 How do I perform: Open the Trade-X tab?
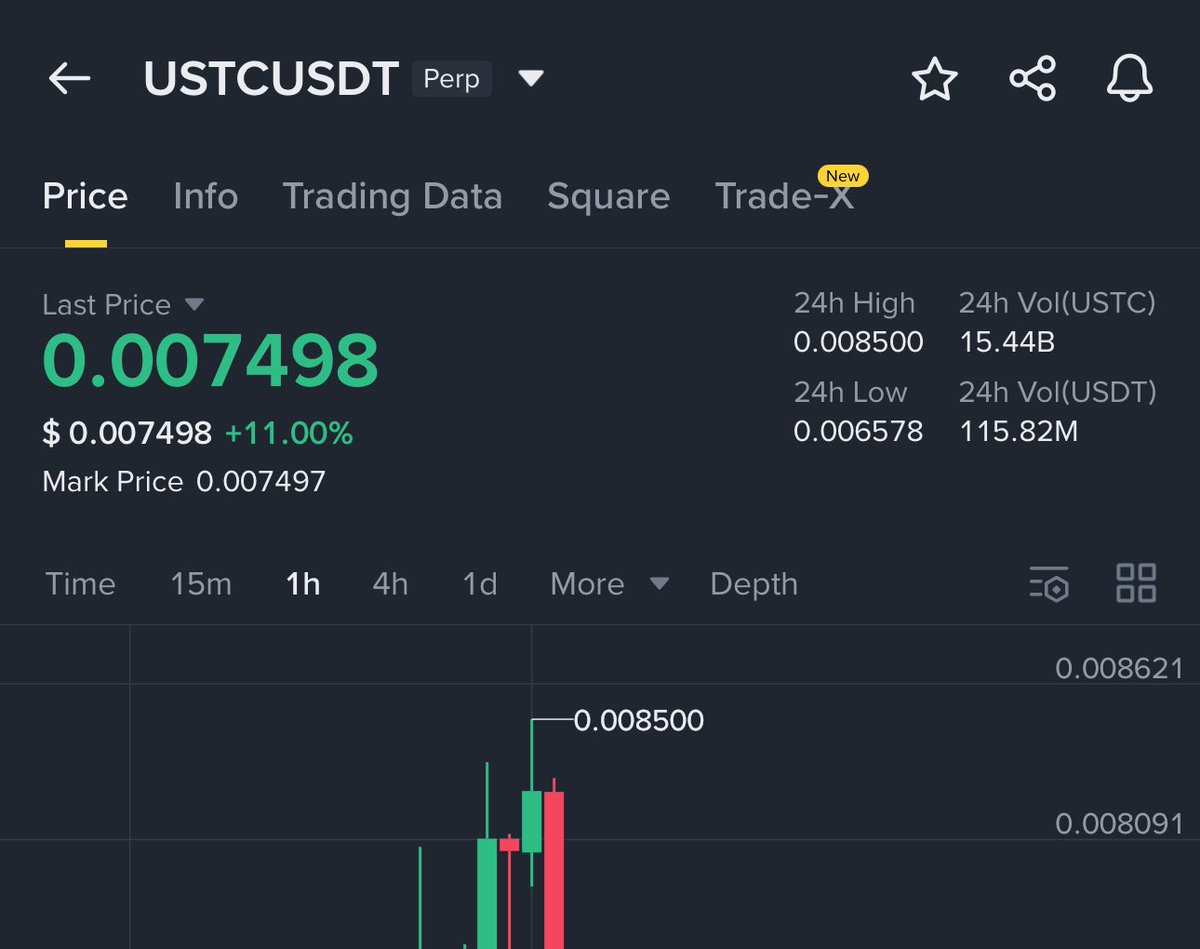(785, 196)
